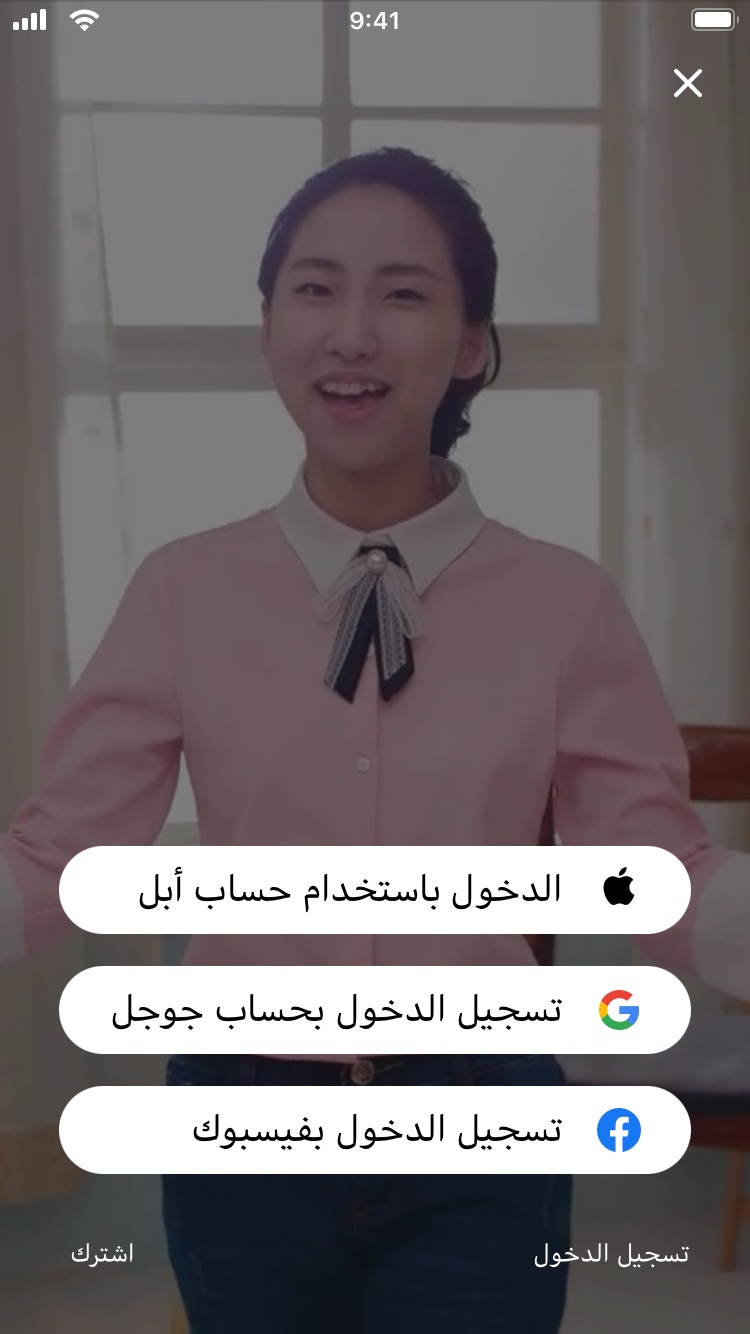The image size is (750, 1334).
Task: Tap تسجيل الدخول link at bottom
Action: click(x=611, y=1254)
